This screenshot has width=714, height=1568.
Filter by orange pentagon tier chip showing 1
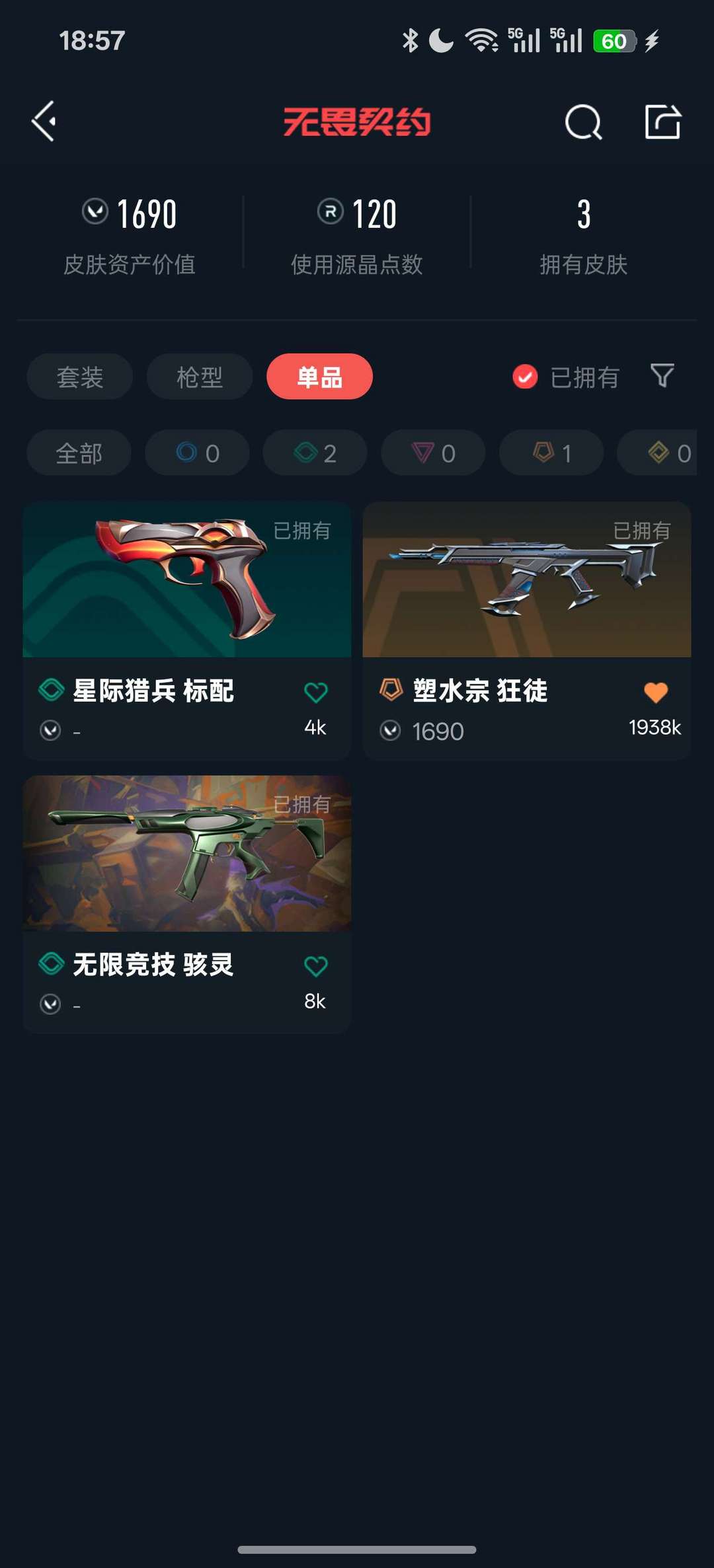pyautogui.click(x=551, y=453)
